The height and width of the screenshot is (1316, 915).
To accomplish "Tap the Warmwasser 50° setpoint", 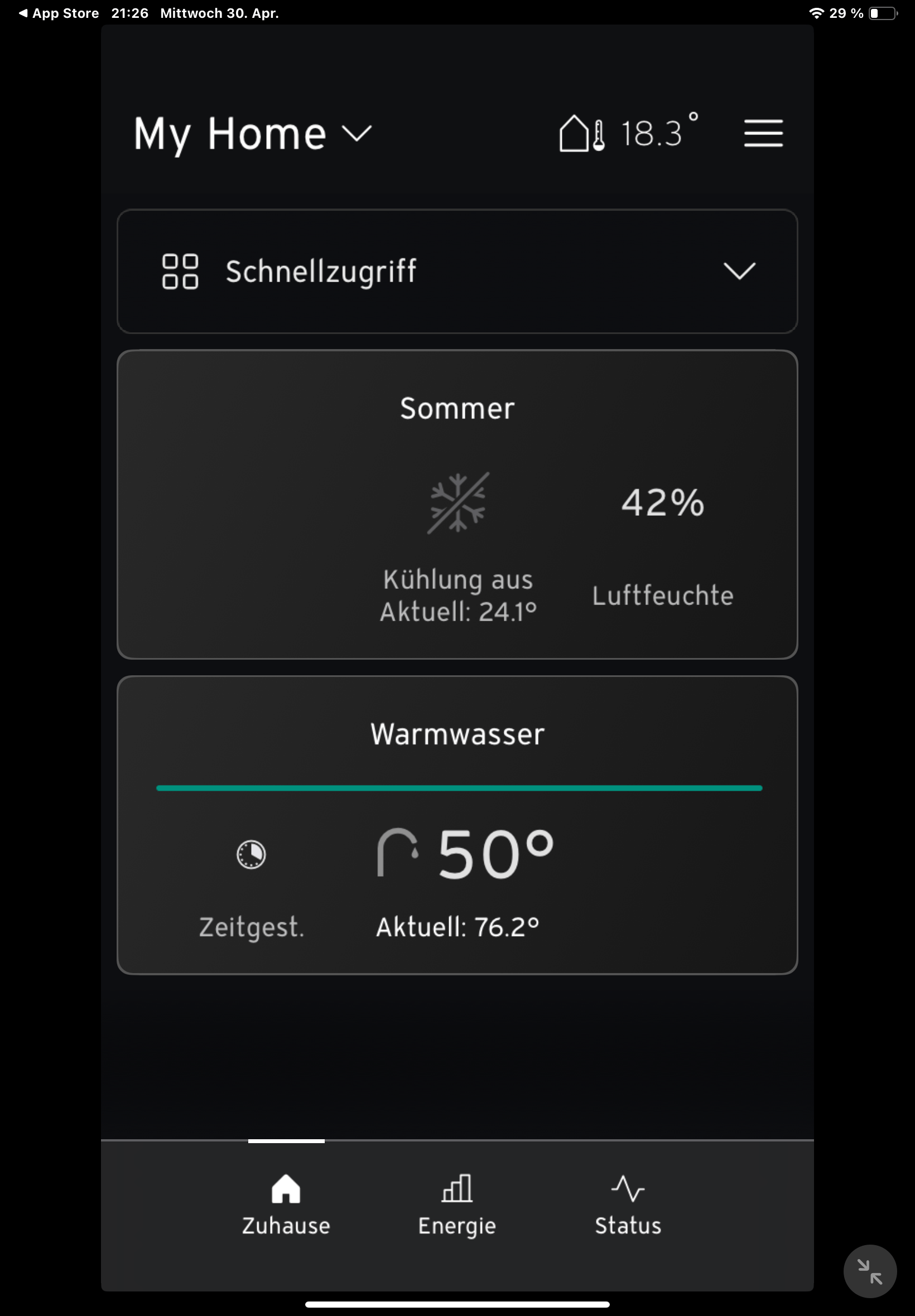I will (x=494, y=855).
